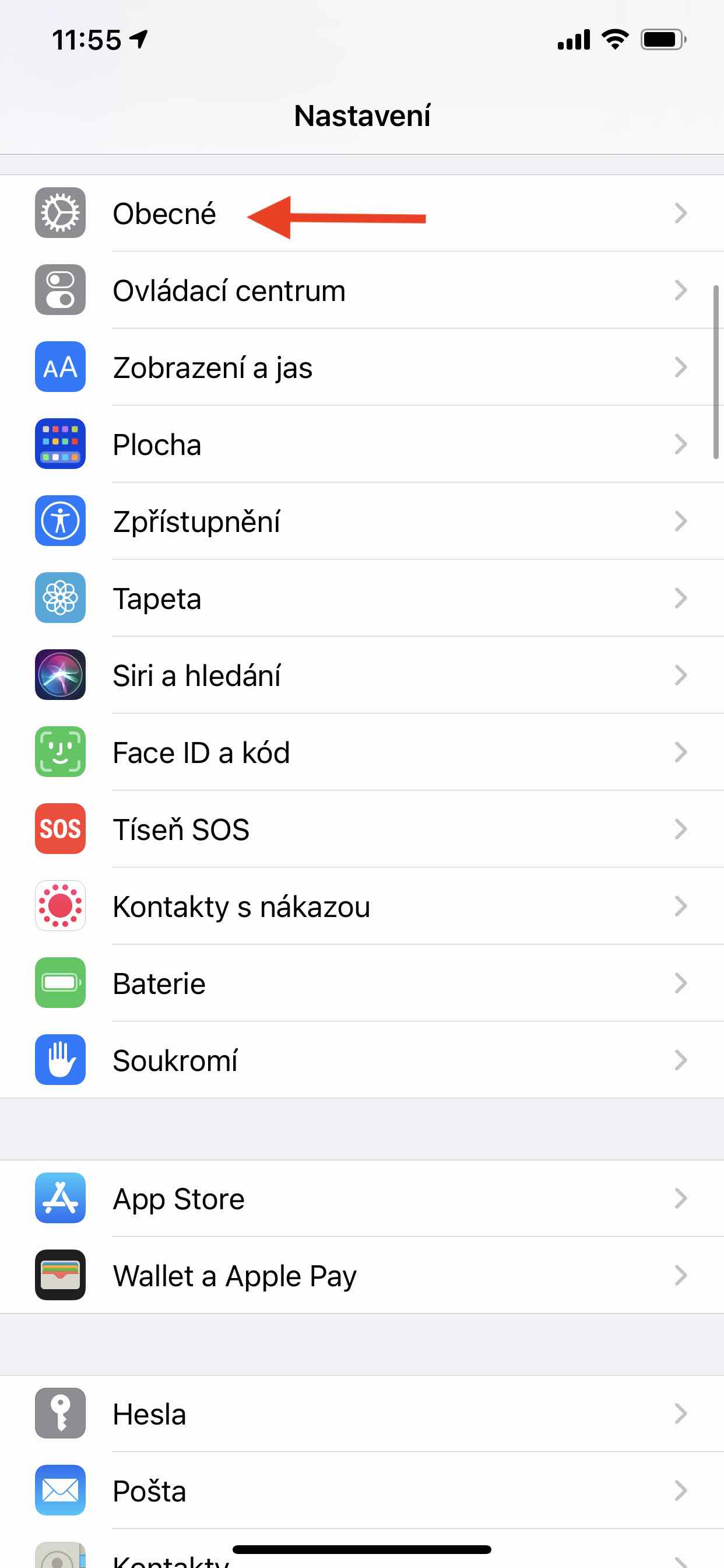This screenshot has height=1568, width=724.
Task: Select Kontakty s nákazou
Action: pyautogui.click(x=241, y=907)
